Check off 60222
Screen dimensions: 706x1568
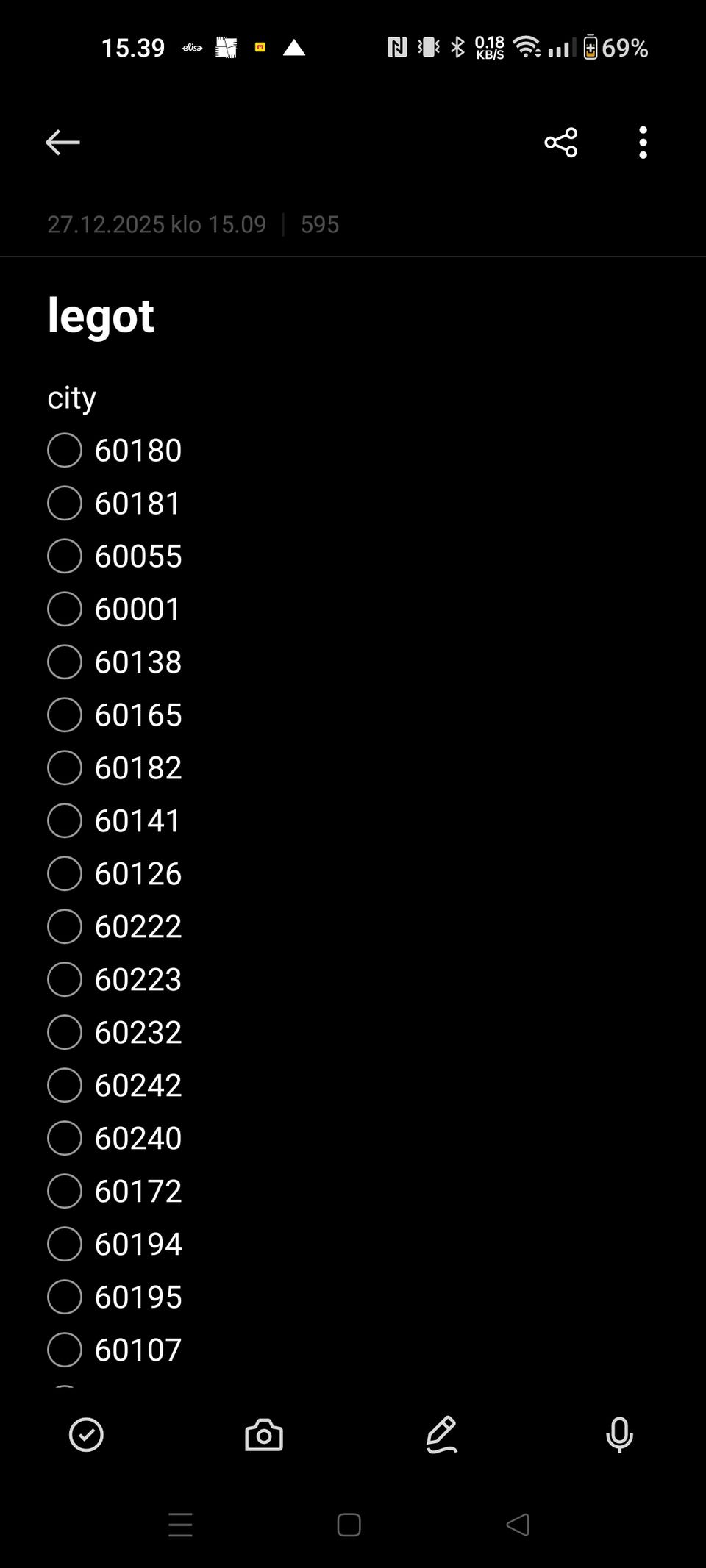(x=65, y=926)
